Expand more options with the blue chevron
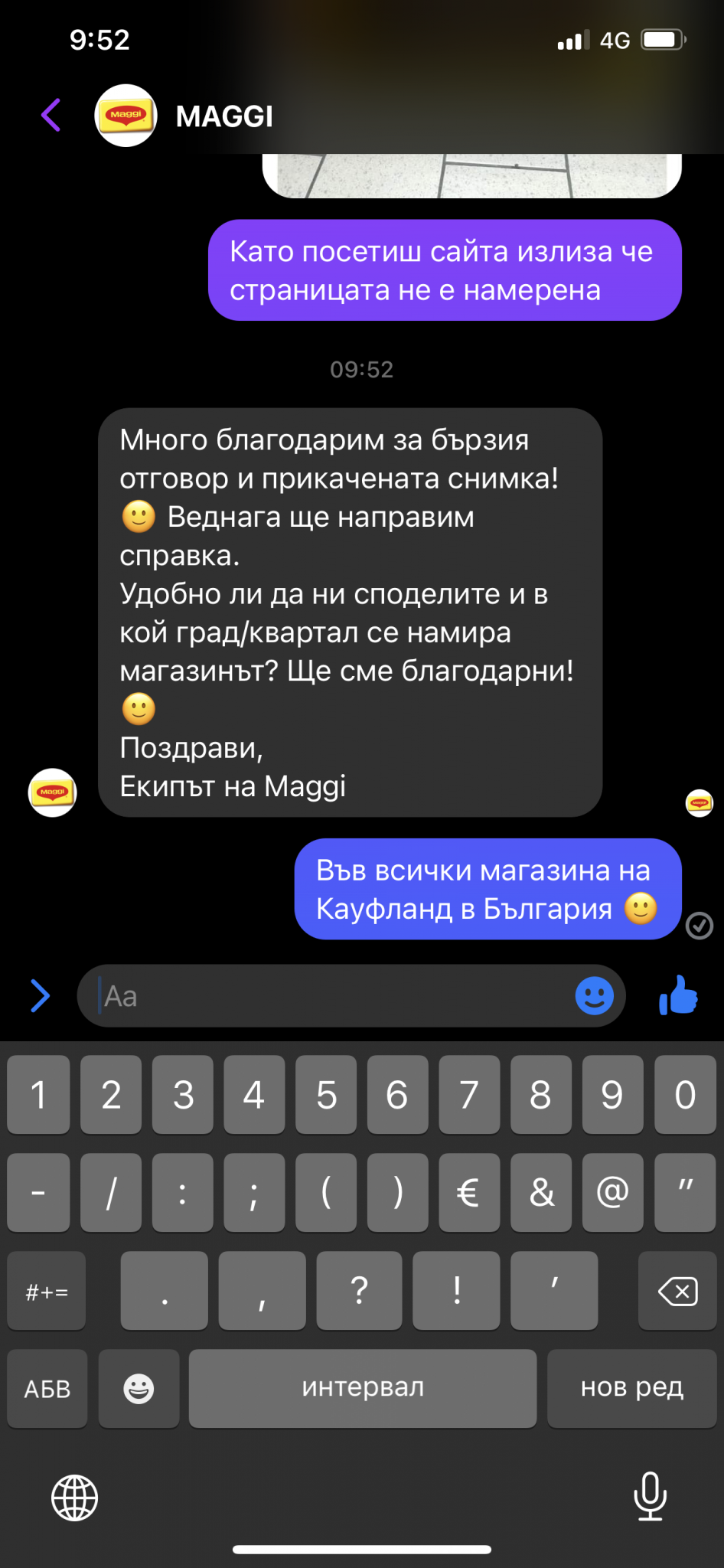The width and height of the screenshot is (724, 1568). (40, 996)
